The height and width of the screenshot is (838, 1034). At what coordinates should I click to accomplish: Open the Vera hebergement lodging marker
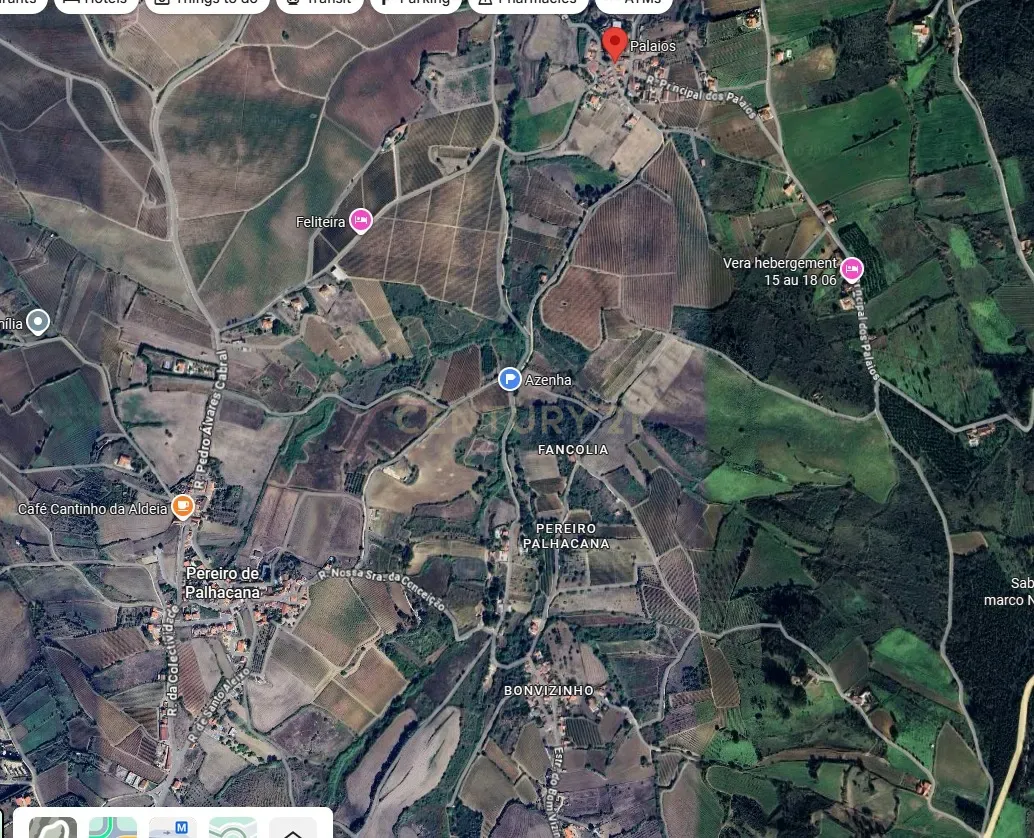(851, 268)
